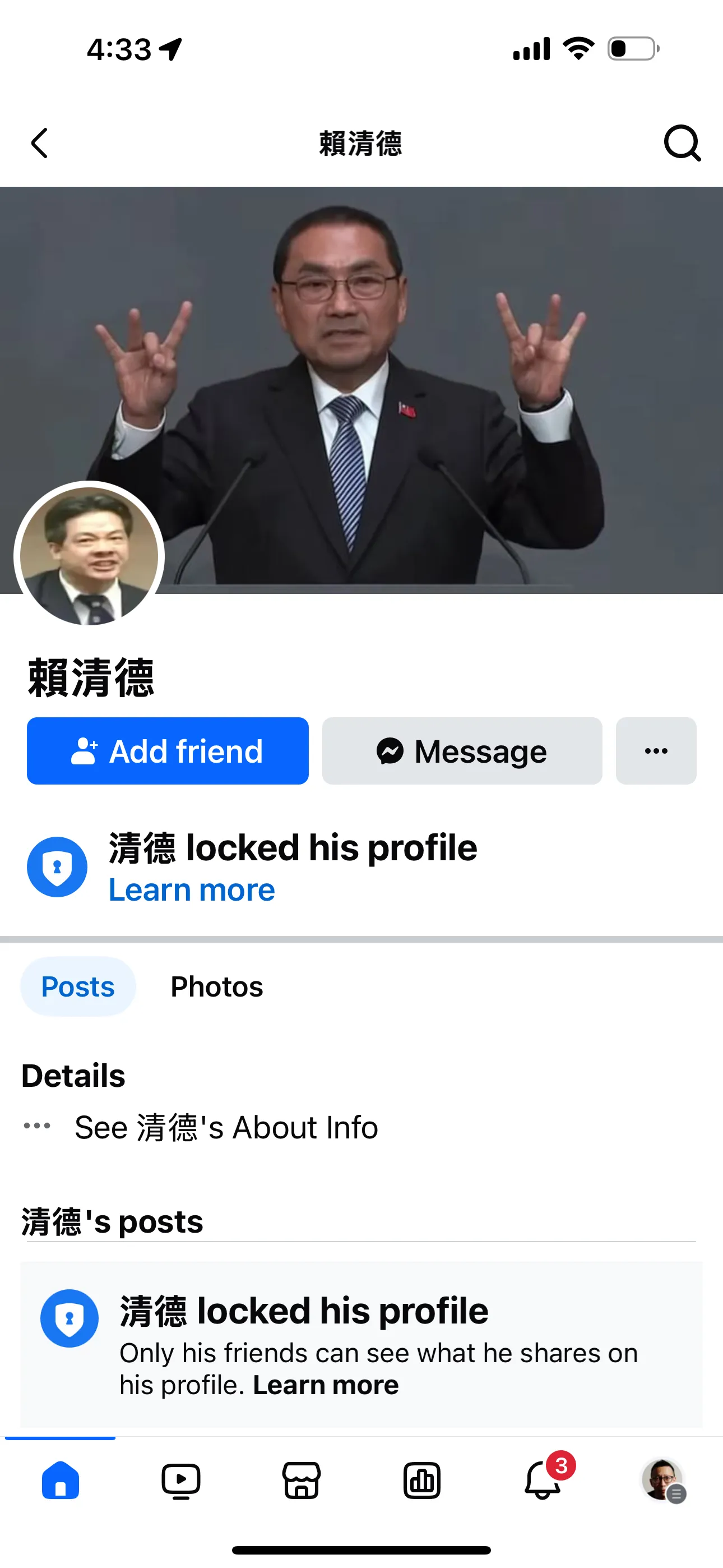The image size is (723, 1568).
Task: Open the cover photo
Action: [361, 390]
